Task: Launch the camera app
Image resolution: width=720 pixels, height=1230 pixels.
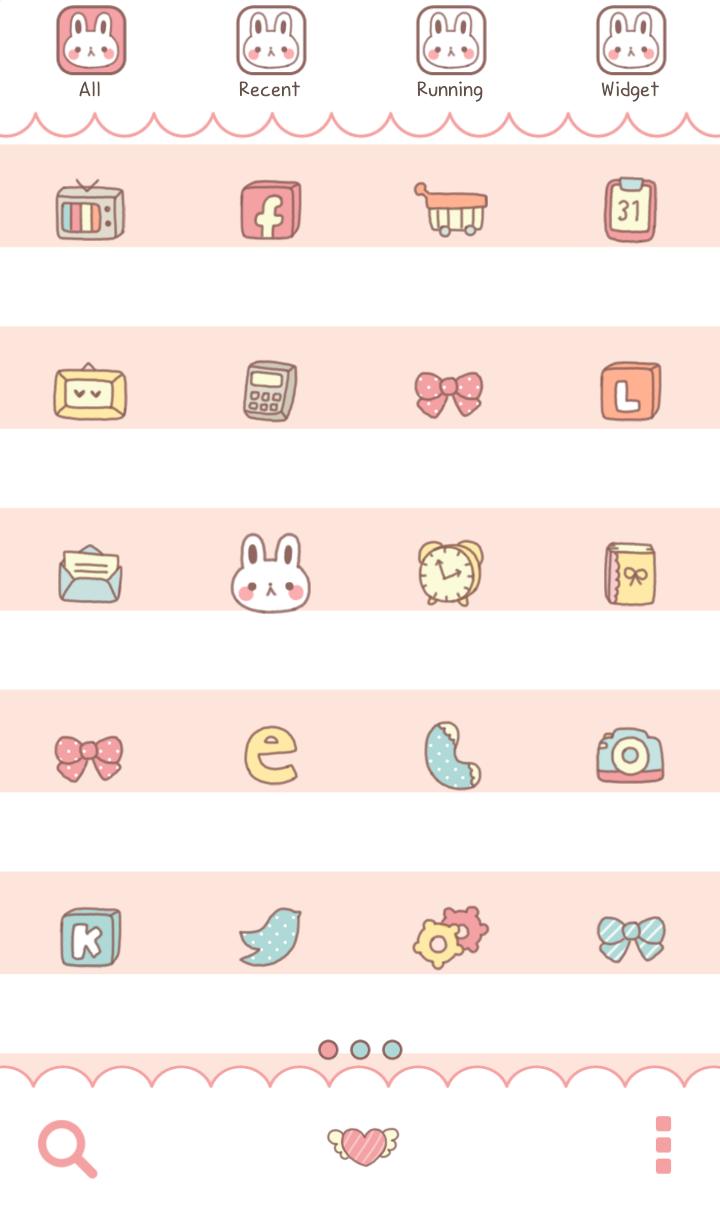Action: pyautogui.click(x=630, y=755)
